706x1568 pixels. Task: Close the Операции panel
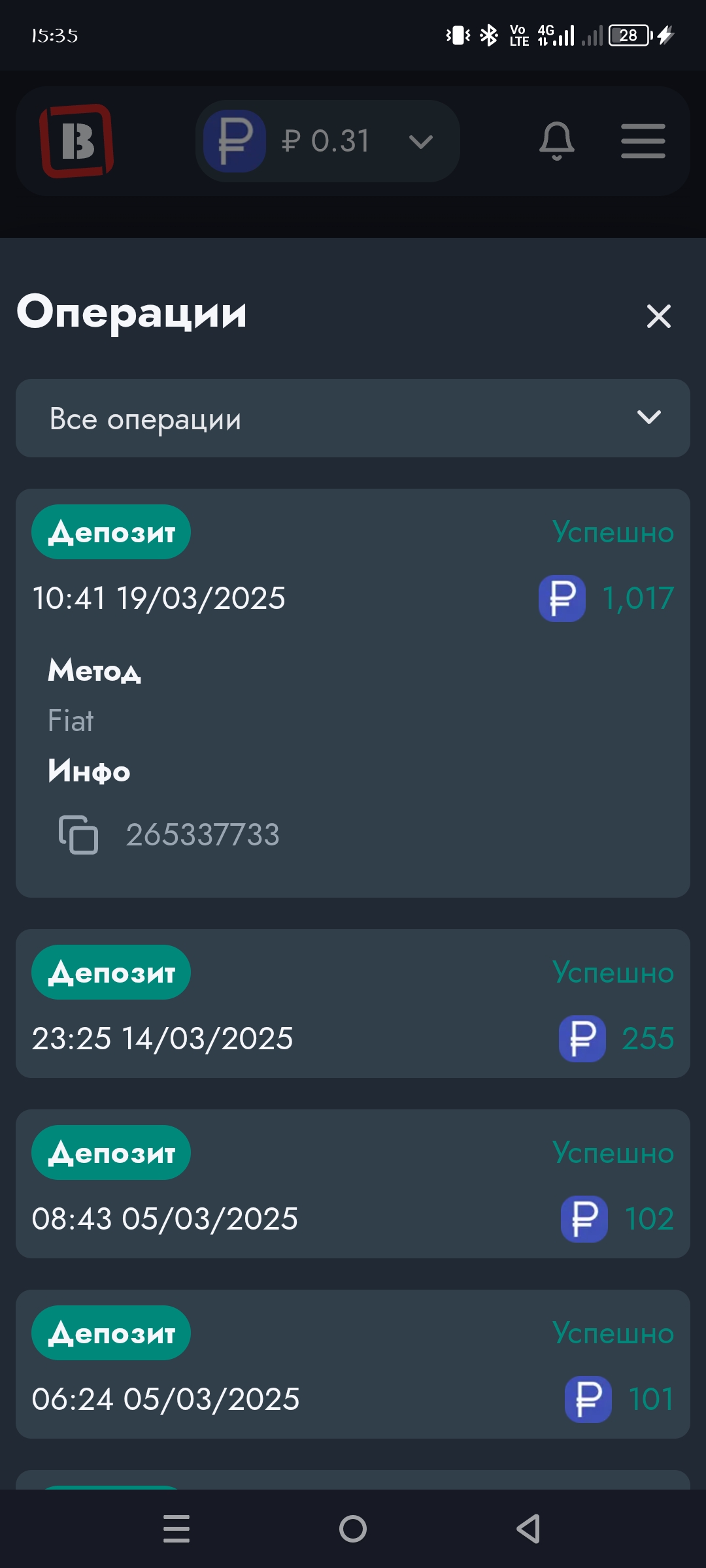pos(658,316)
